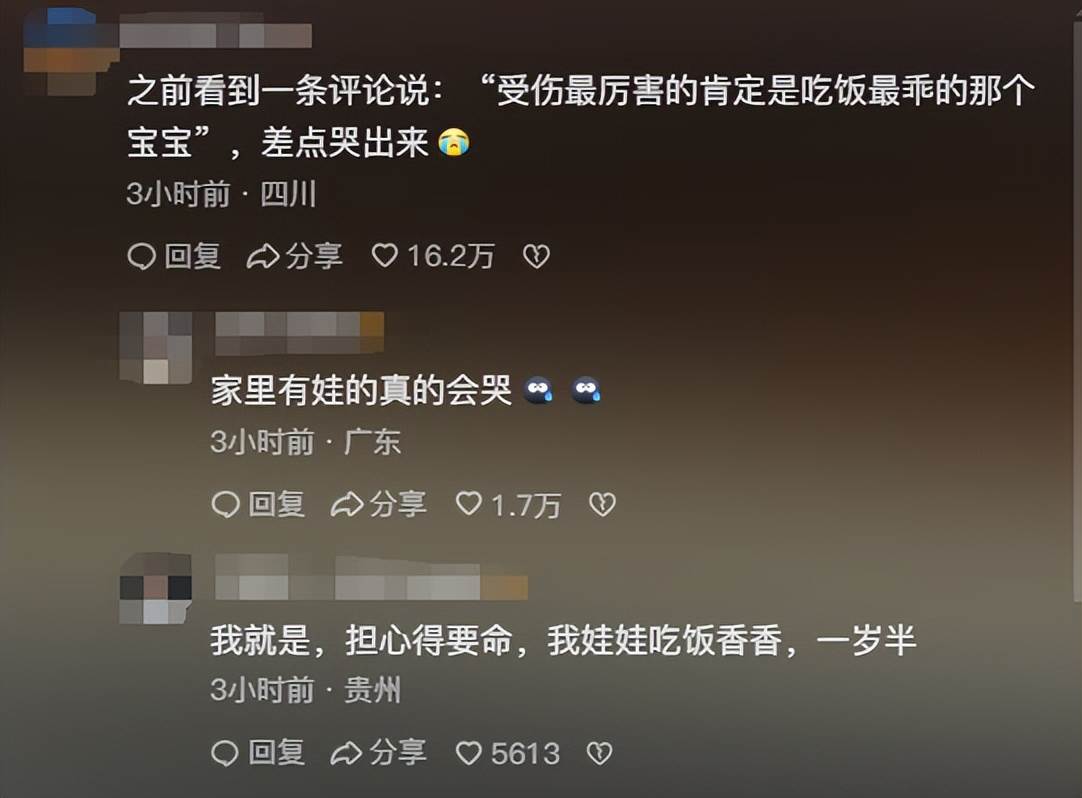Share the comment from 广东
The height and width of the screenshot is (798, 1082).
pyautogui.click(x=380, y=504)
